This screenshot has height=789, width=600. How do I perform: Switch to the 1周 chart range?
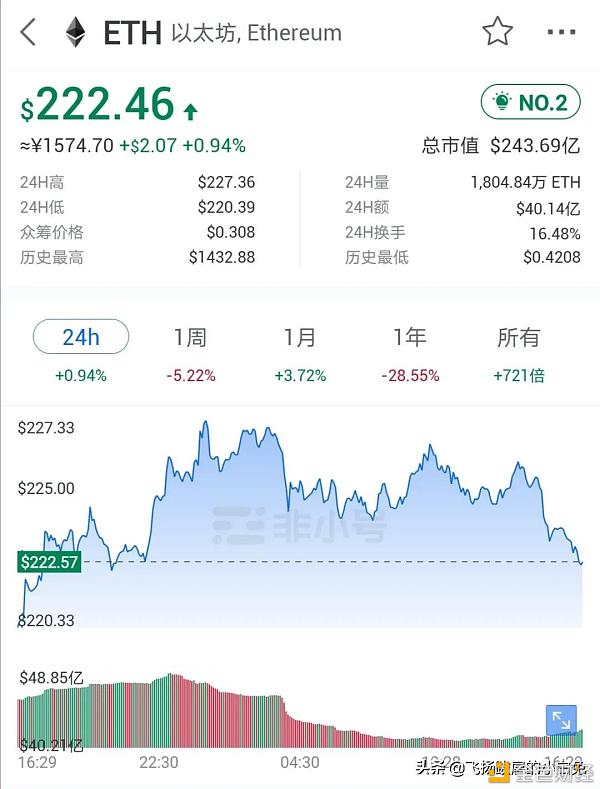click(x=190, y=338)
